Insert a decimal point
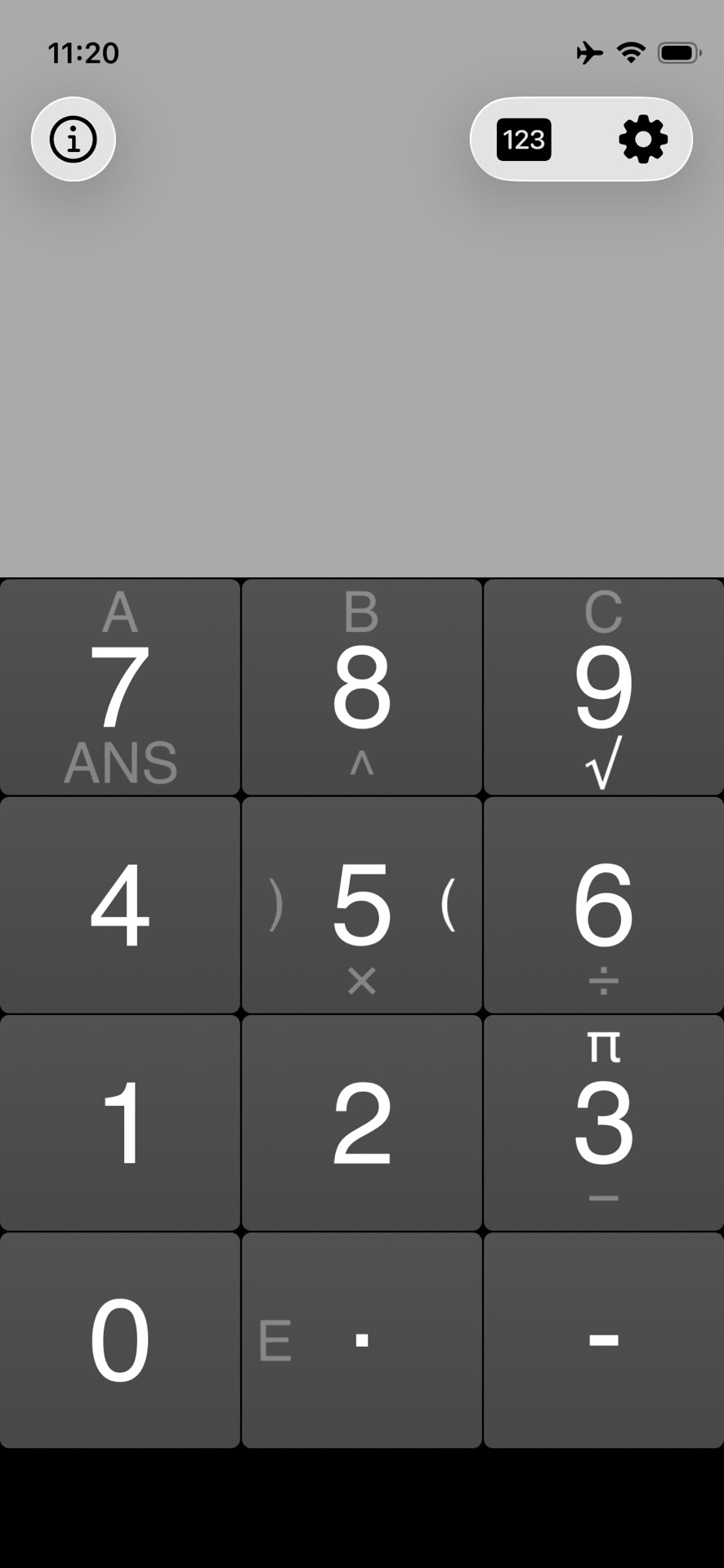 [x=363, y=1340]
